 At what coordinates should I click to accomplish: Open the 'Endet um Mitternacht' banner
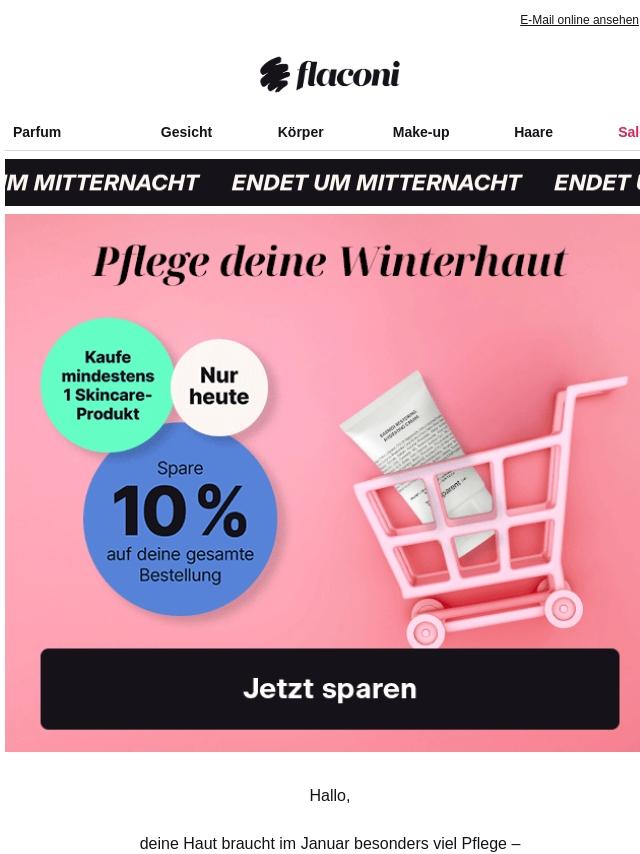(x=322, y=182)
